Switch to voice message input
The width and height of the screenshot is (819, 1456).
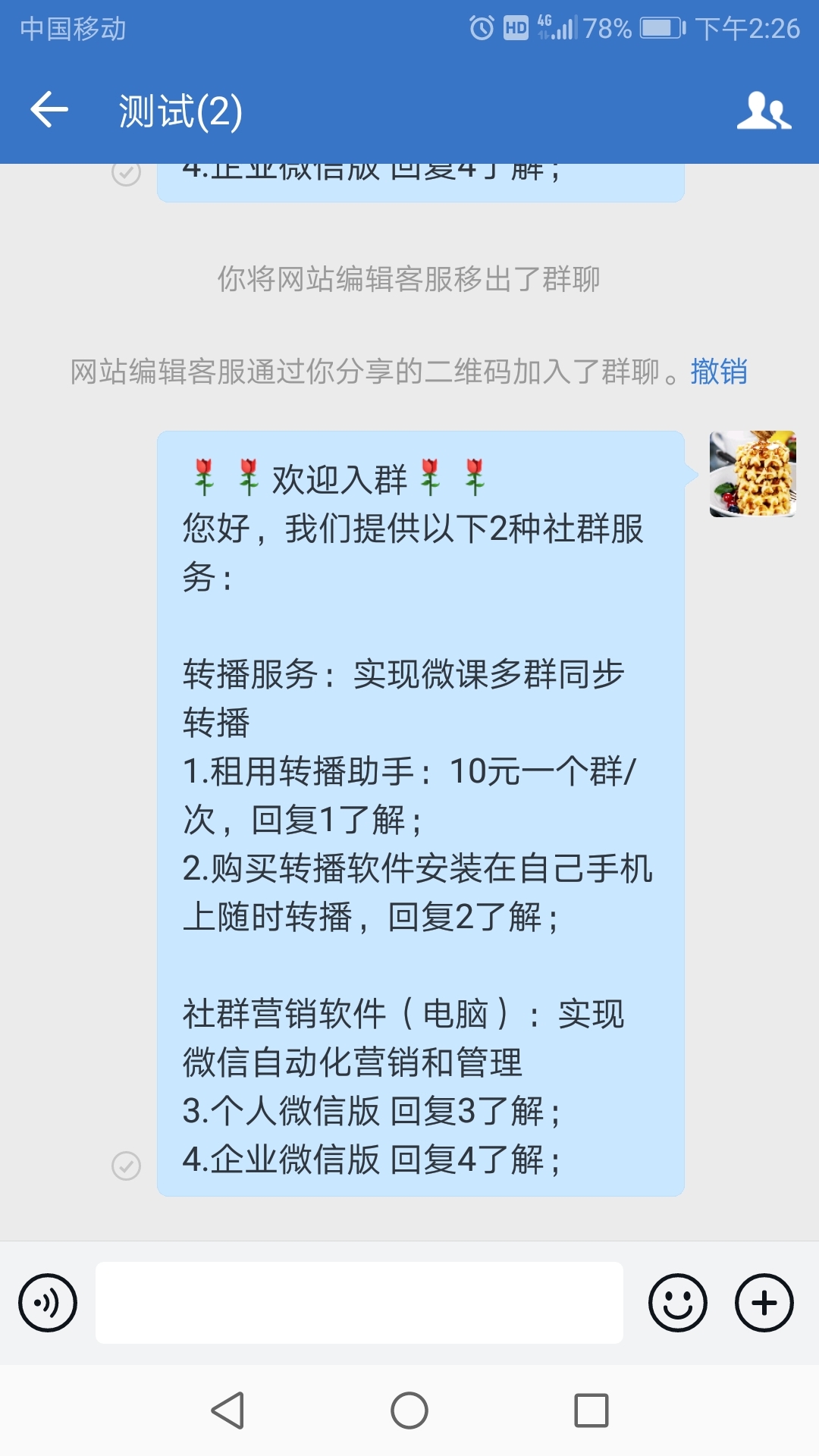48,1303
